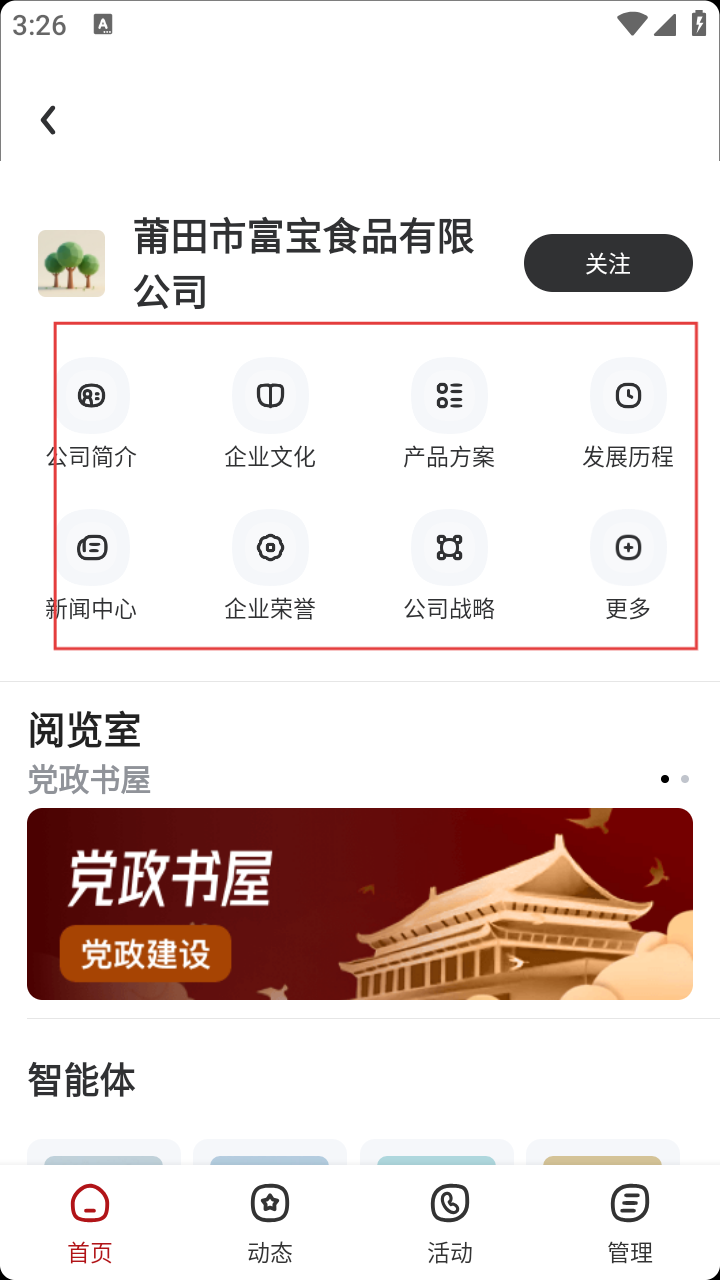Switch to the 动态 tab
Viewport: 720px width, 1280px height.
270,1222
